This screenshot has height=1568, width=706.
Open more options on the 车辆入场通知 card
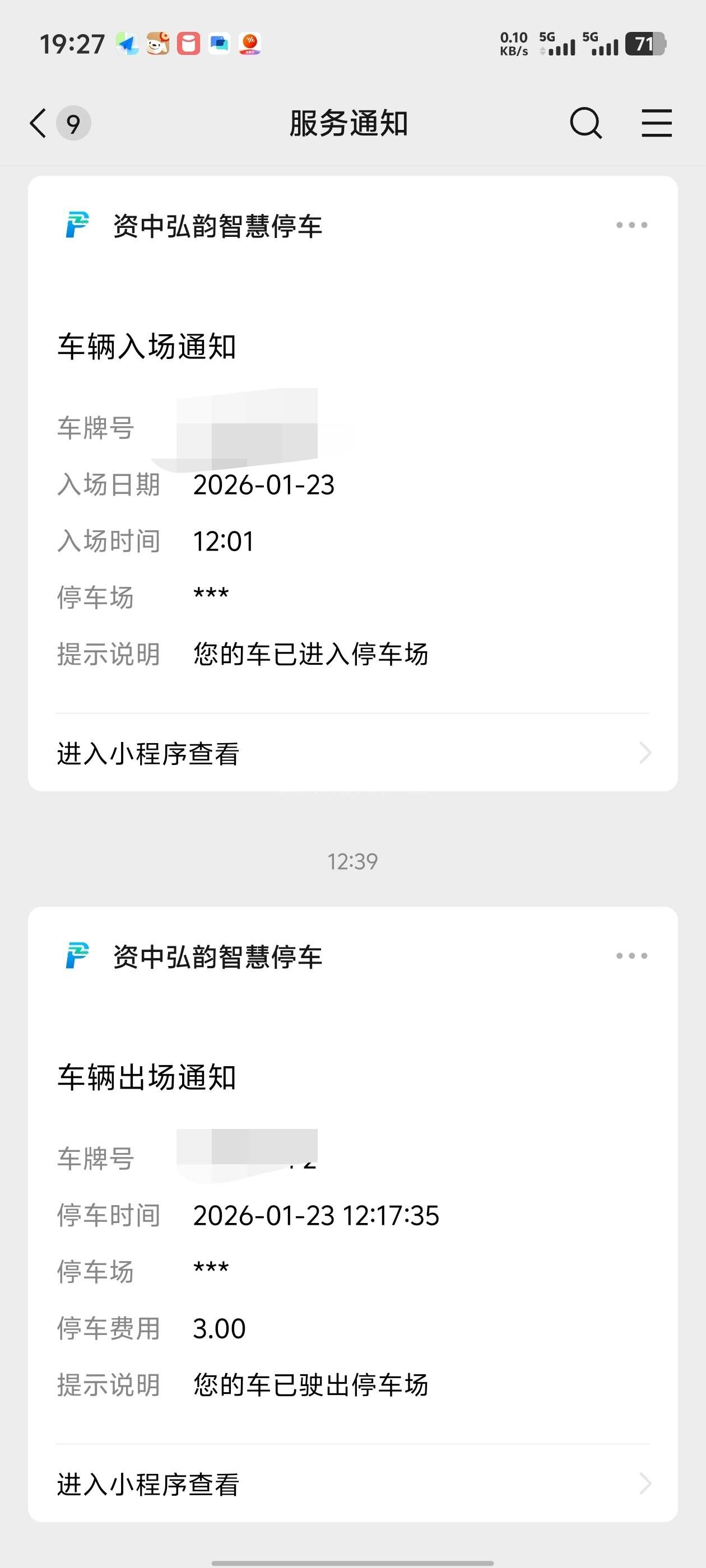(631, 225)
